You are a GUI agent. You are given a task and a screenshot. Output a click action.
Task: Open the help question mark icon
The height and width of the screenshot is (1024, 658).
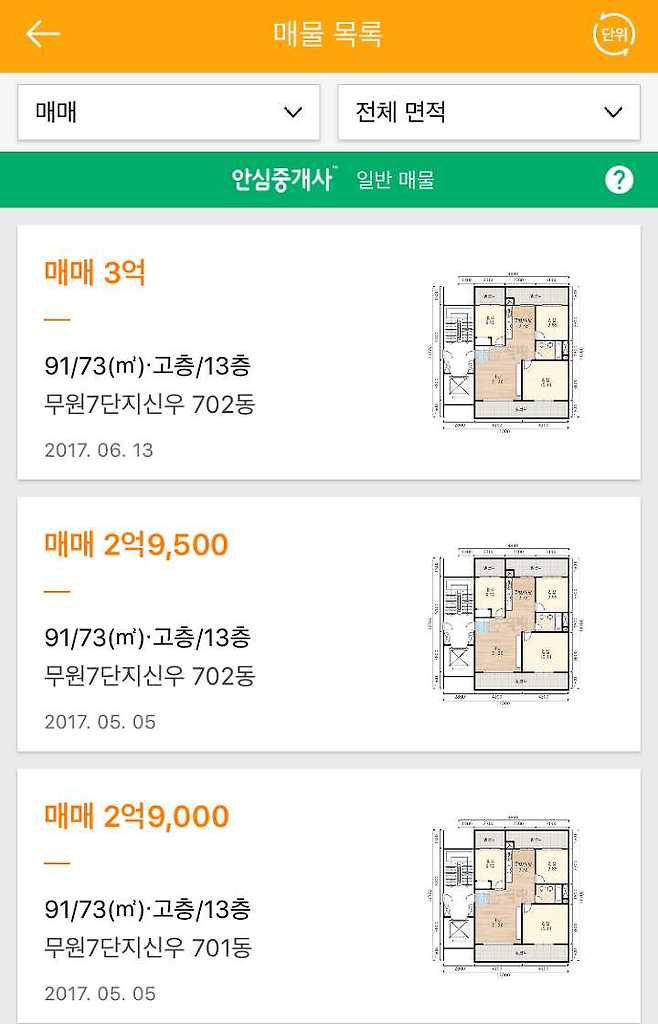619,180
